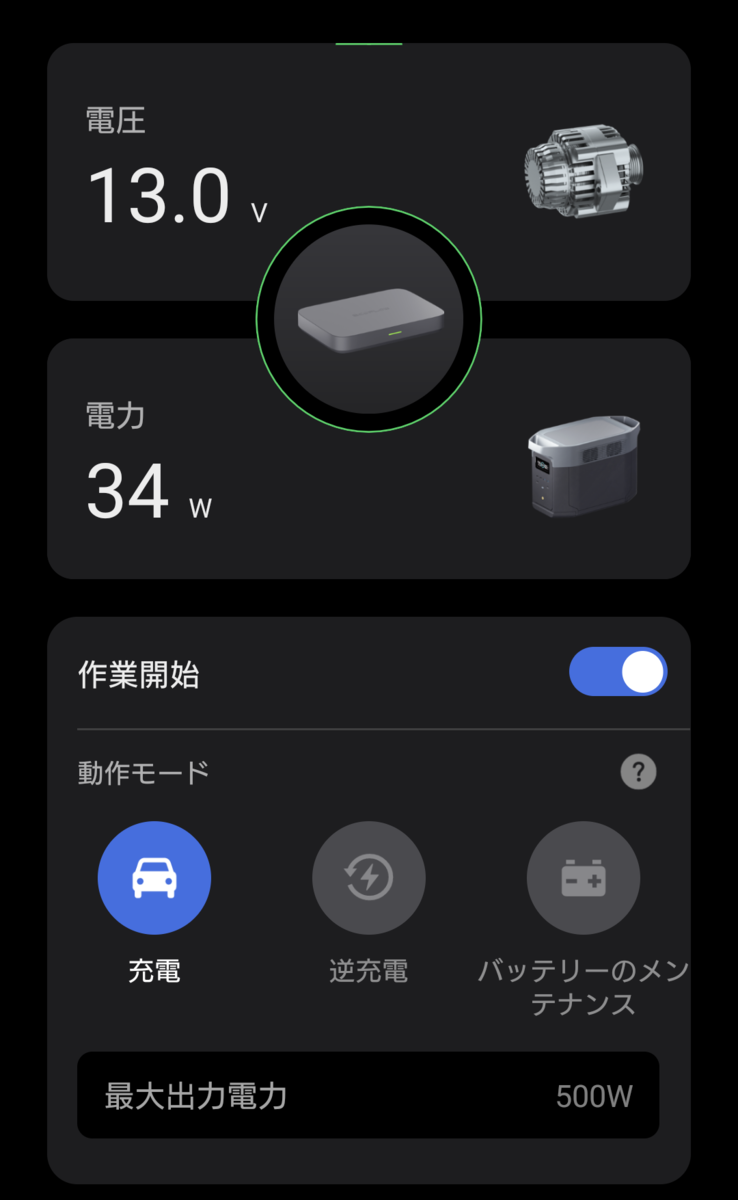Select the 充電 car mode

[154, 878]
